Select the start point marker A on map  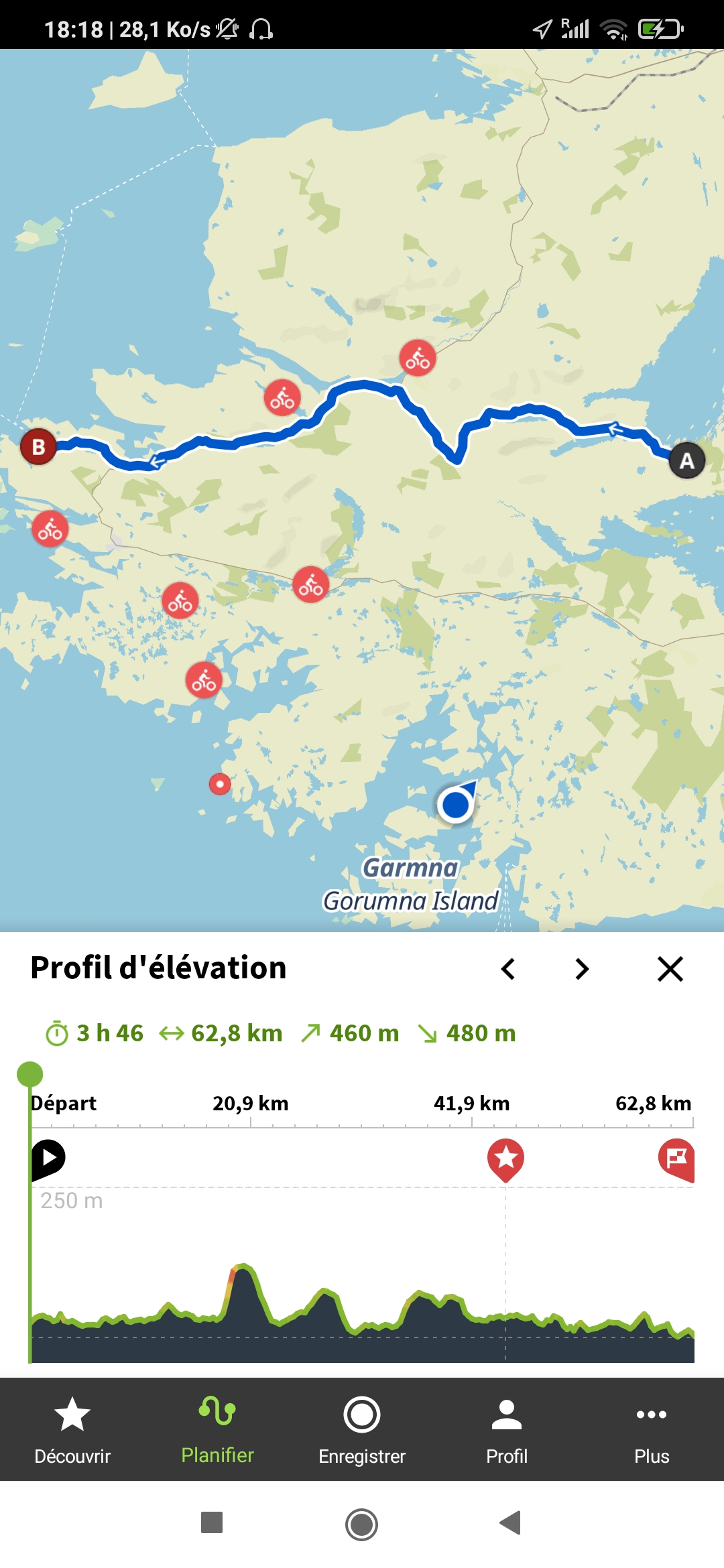tap(687, 461)
